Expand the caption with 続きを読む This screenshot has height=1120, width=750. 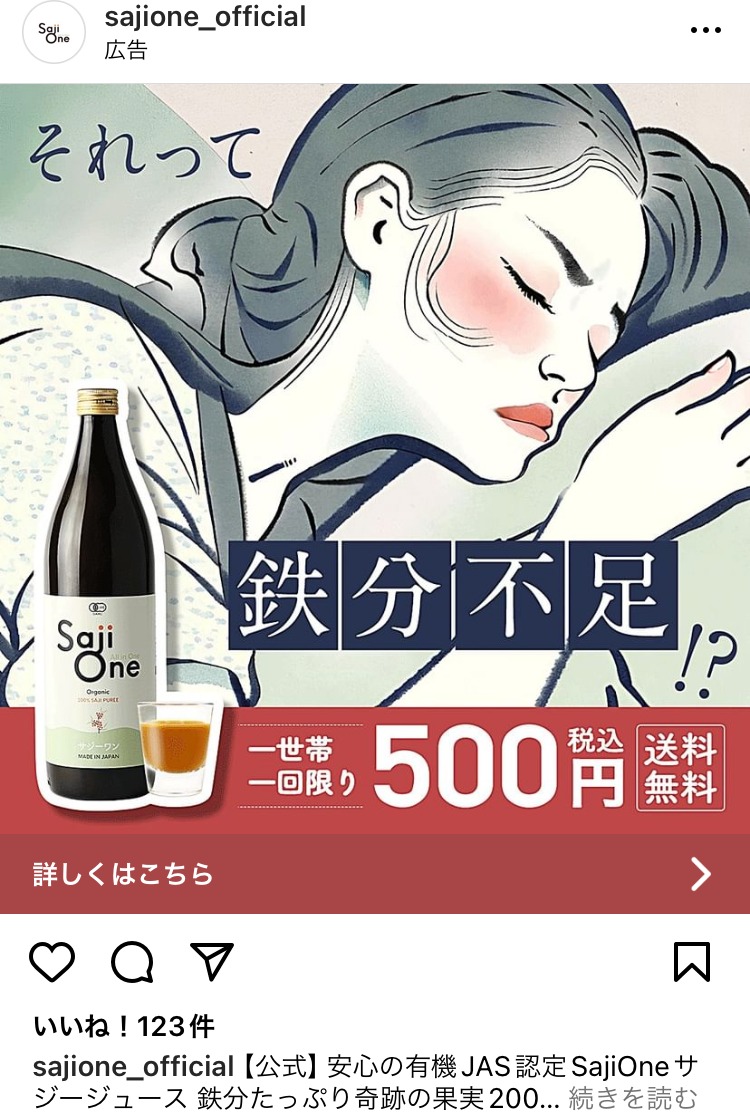click(x=633, y=1095)
